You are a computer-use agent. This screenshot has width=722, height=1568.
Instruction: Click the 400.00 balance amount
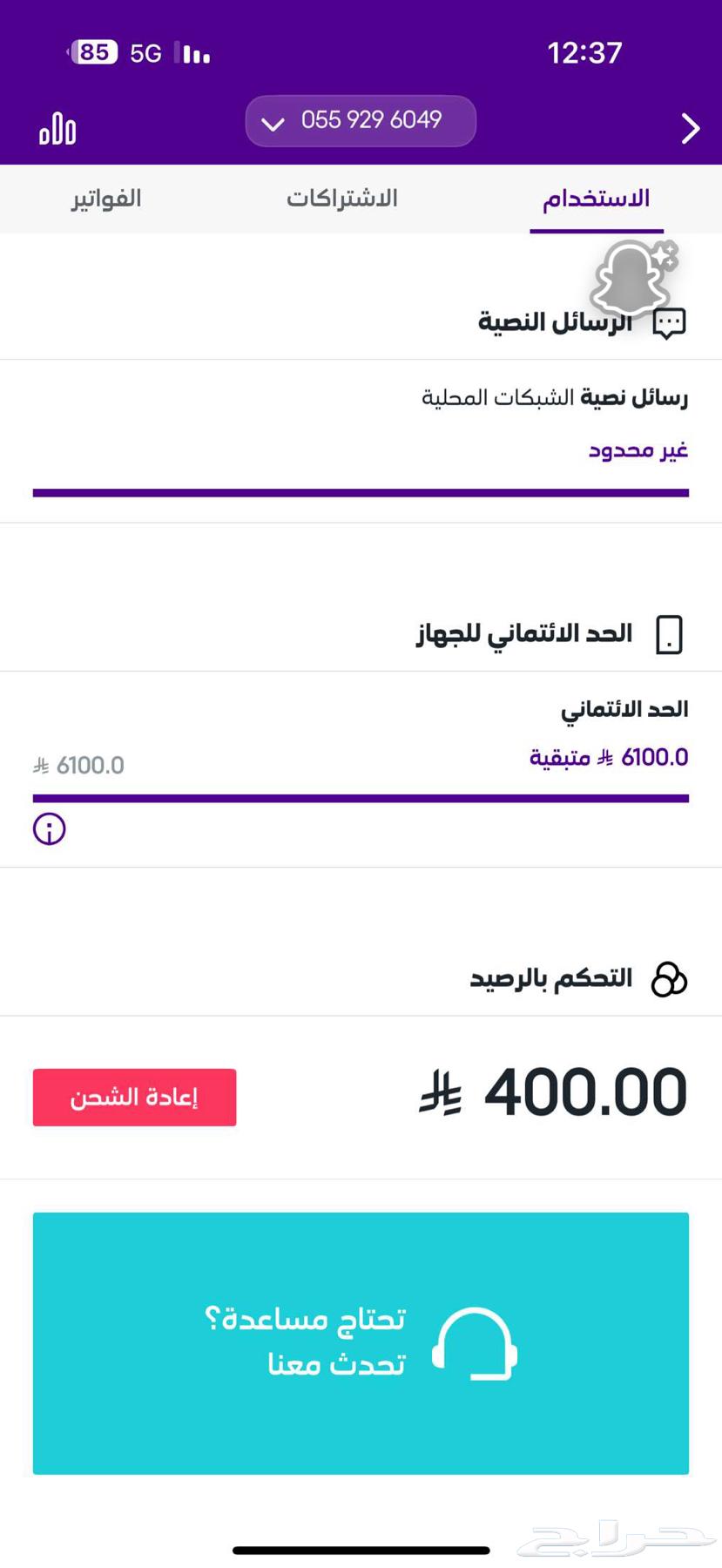click(x=584, y=1091)
